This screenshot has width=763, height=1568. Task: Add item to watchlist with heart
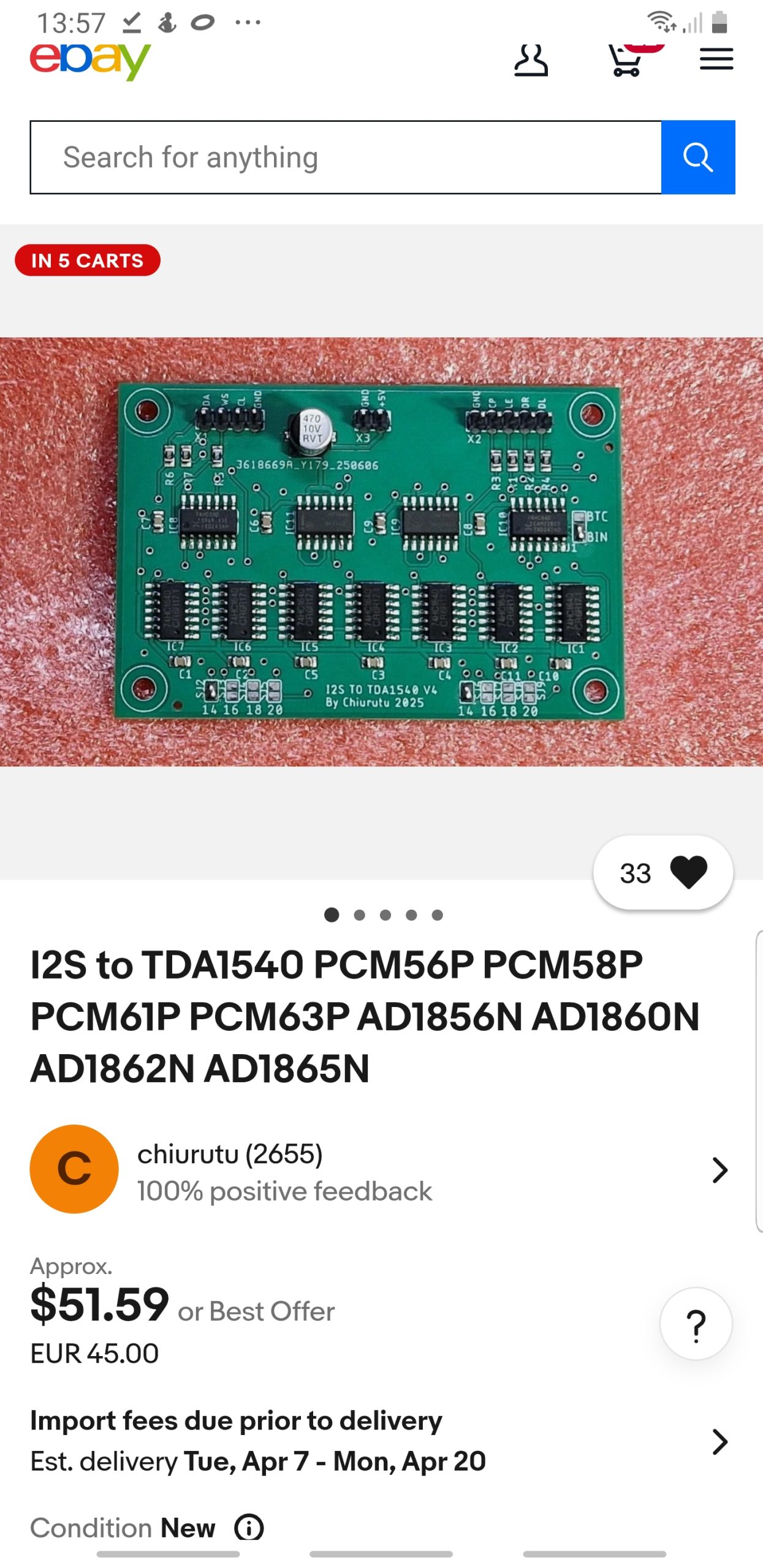coord(688,872)
